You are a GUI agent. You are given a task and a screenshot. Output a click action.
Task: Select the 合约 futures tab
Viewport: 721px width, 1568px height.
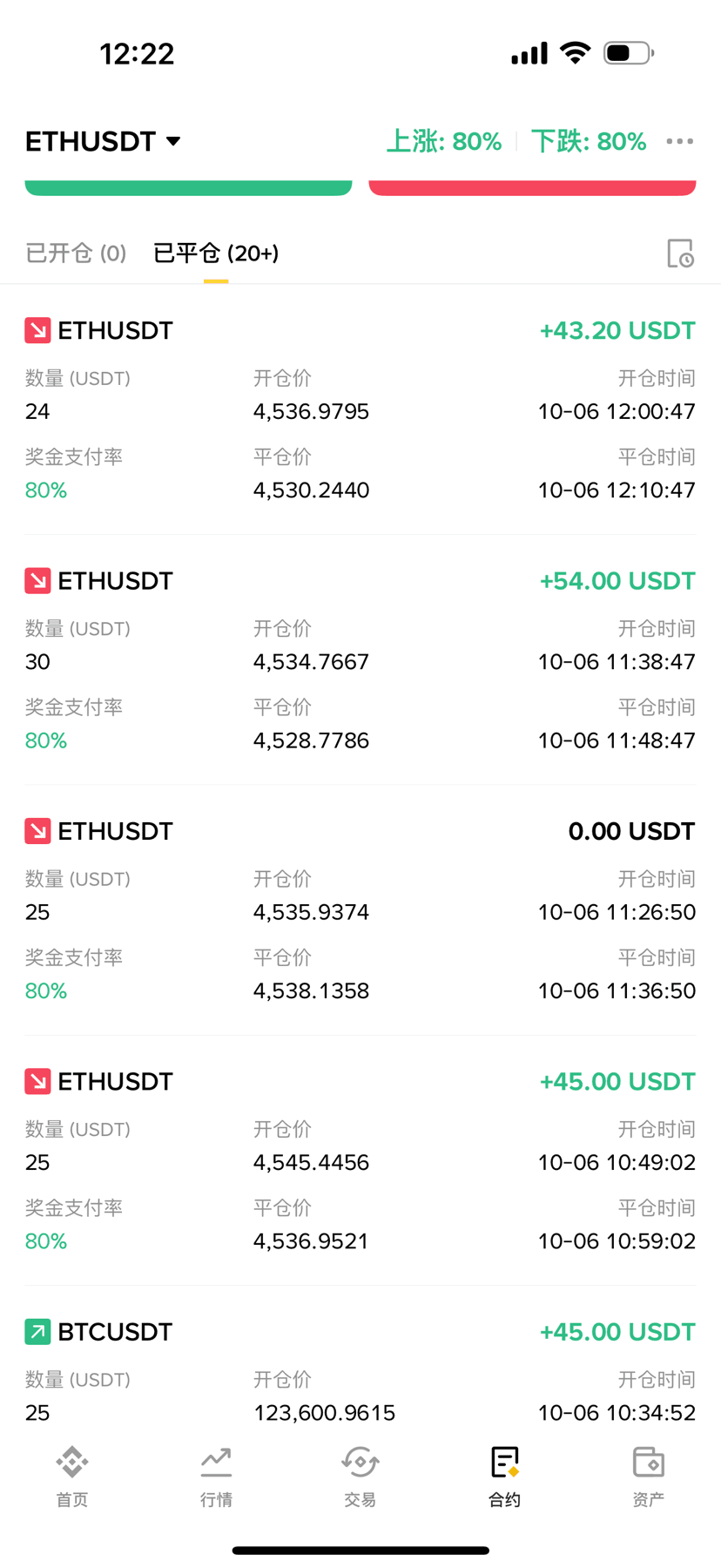(x=504, y=1477)
